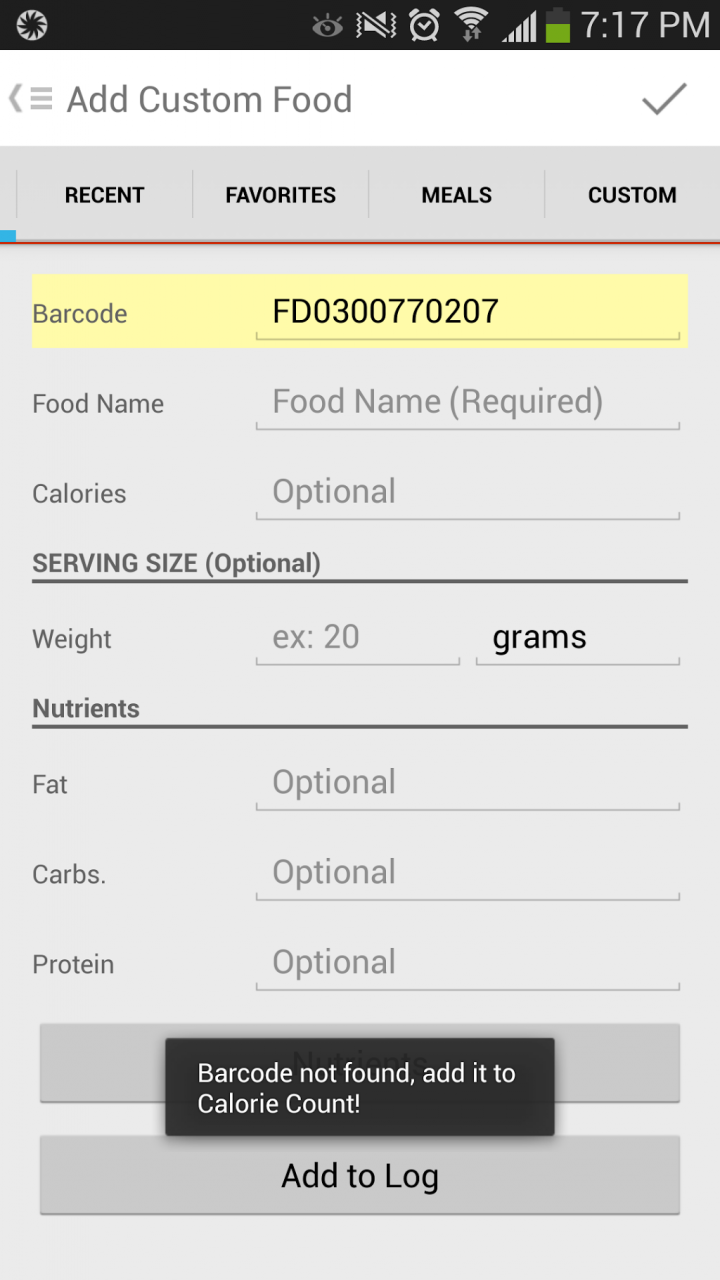Focus the Calories input field

(467, 492)
